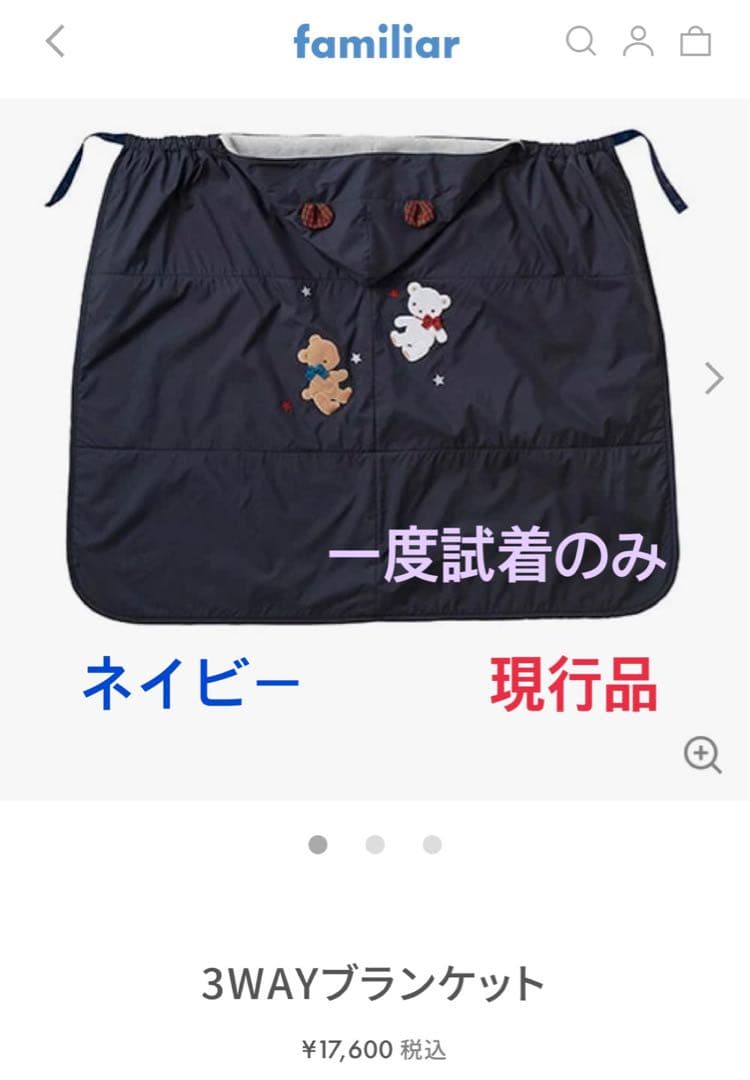
Task: Tap the familiar logo to go home
Action: [374, 43]
